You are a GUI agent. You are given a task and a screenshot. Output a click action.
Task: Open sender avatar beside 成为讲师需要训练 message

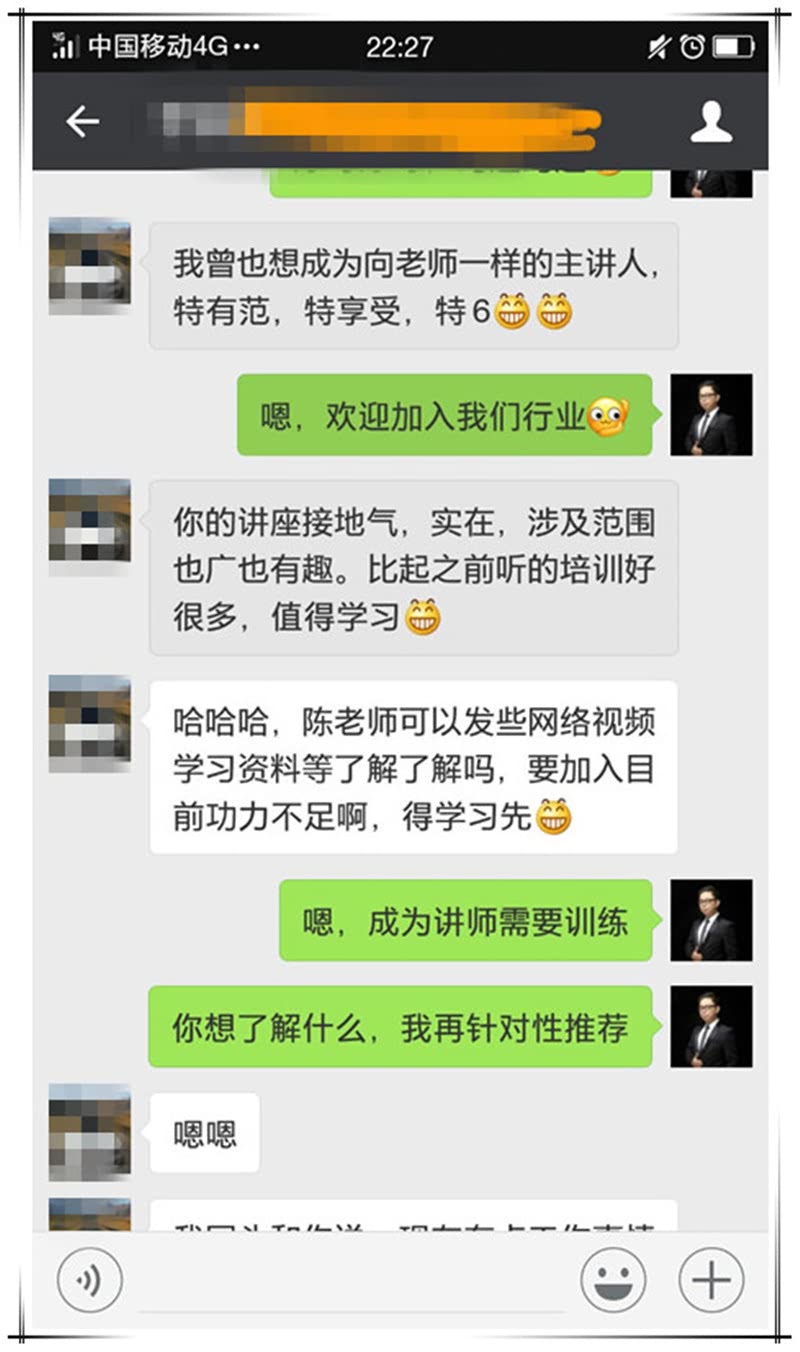[x=711, y=920]
